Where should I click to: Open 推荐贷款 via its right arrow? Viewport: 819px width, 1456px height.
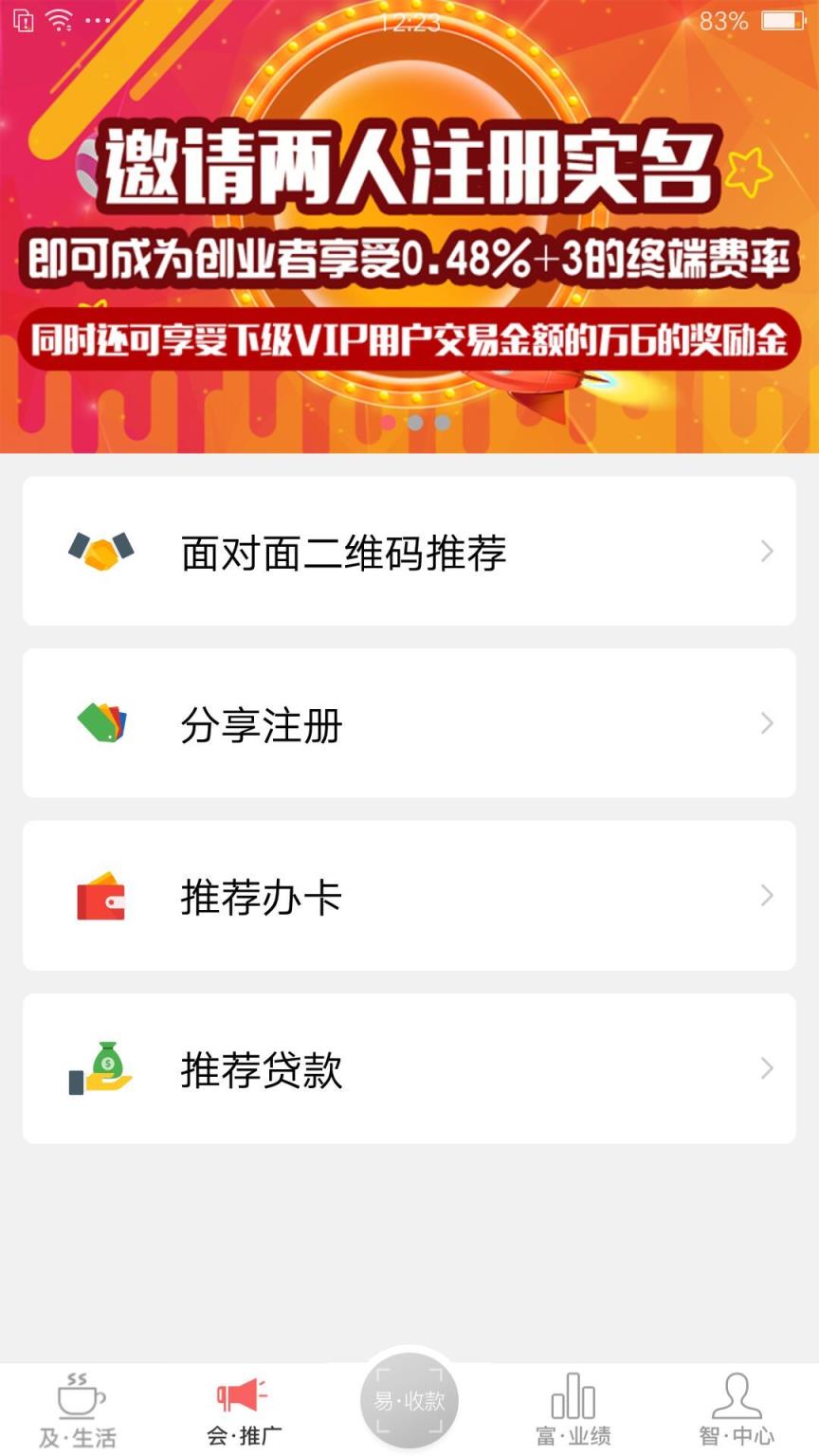(767, 1068)
